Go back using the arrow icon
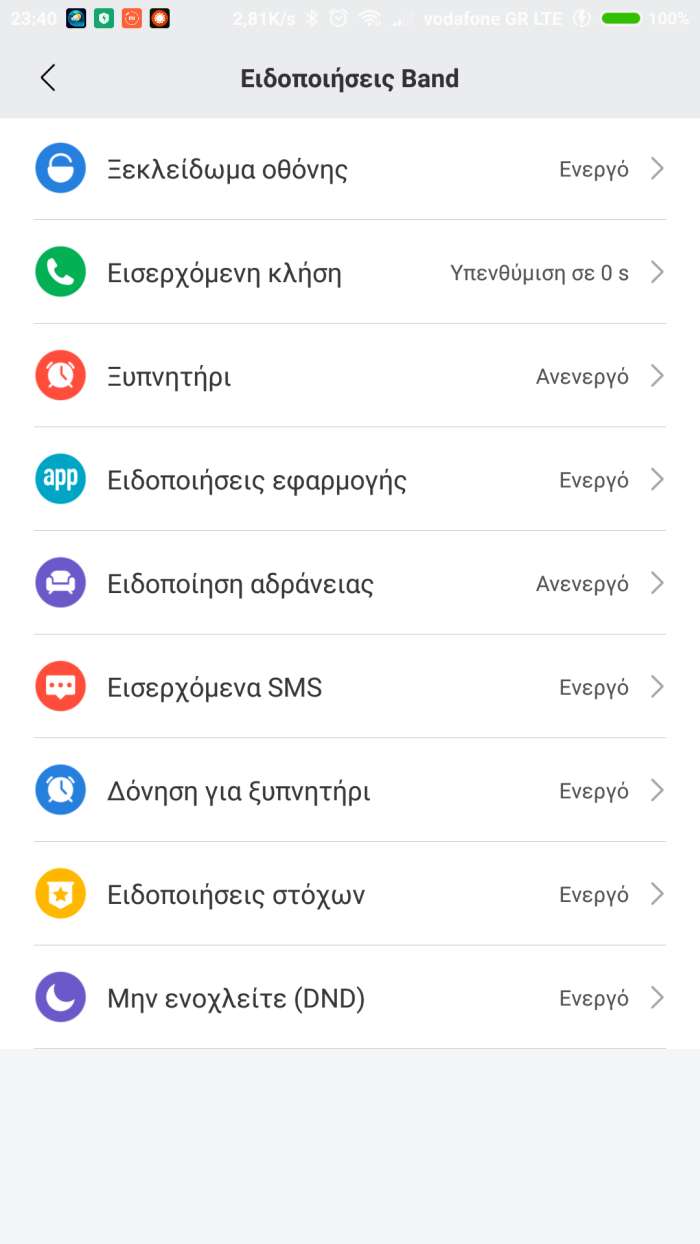 47,78
